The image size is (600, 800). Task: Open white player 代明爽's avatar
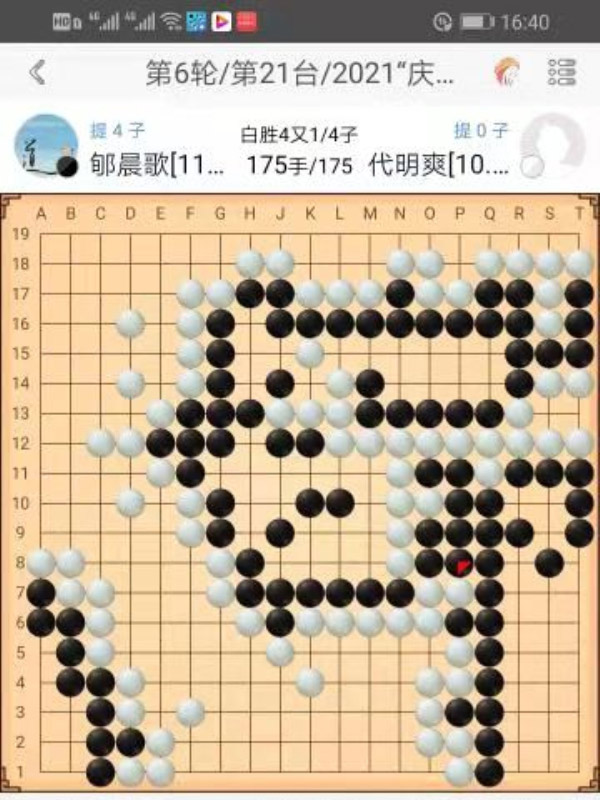552,143
